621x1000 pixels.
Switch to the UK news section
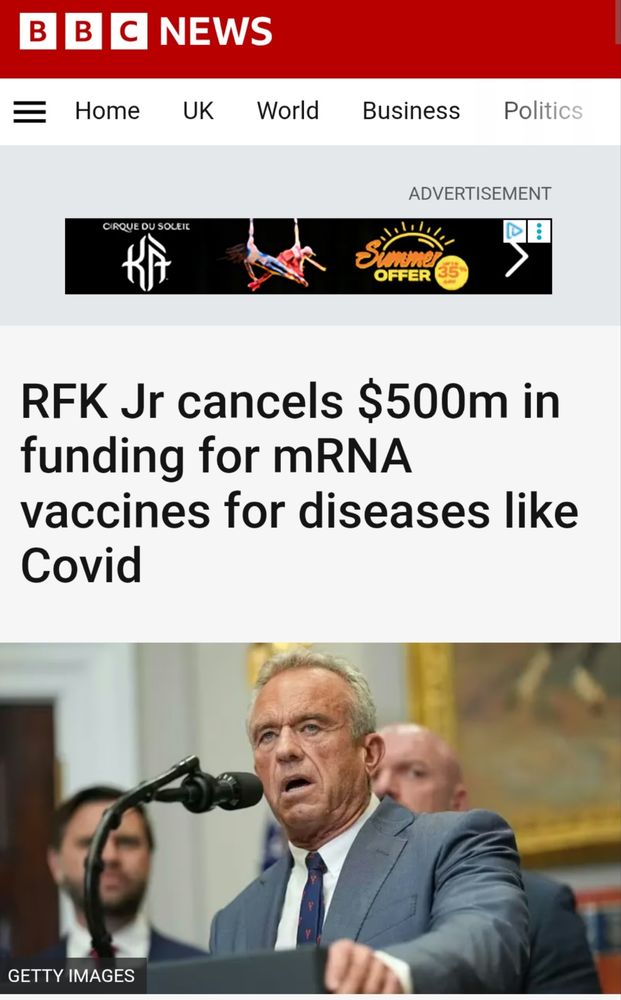[x=198, y=111]
